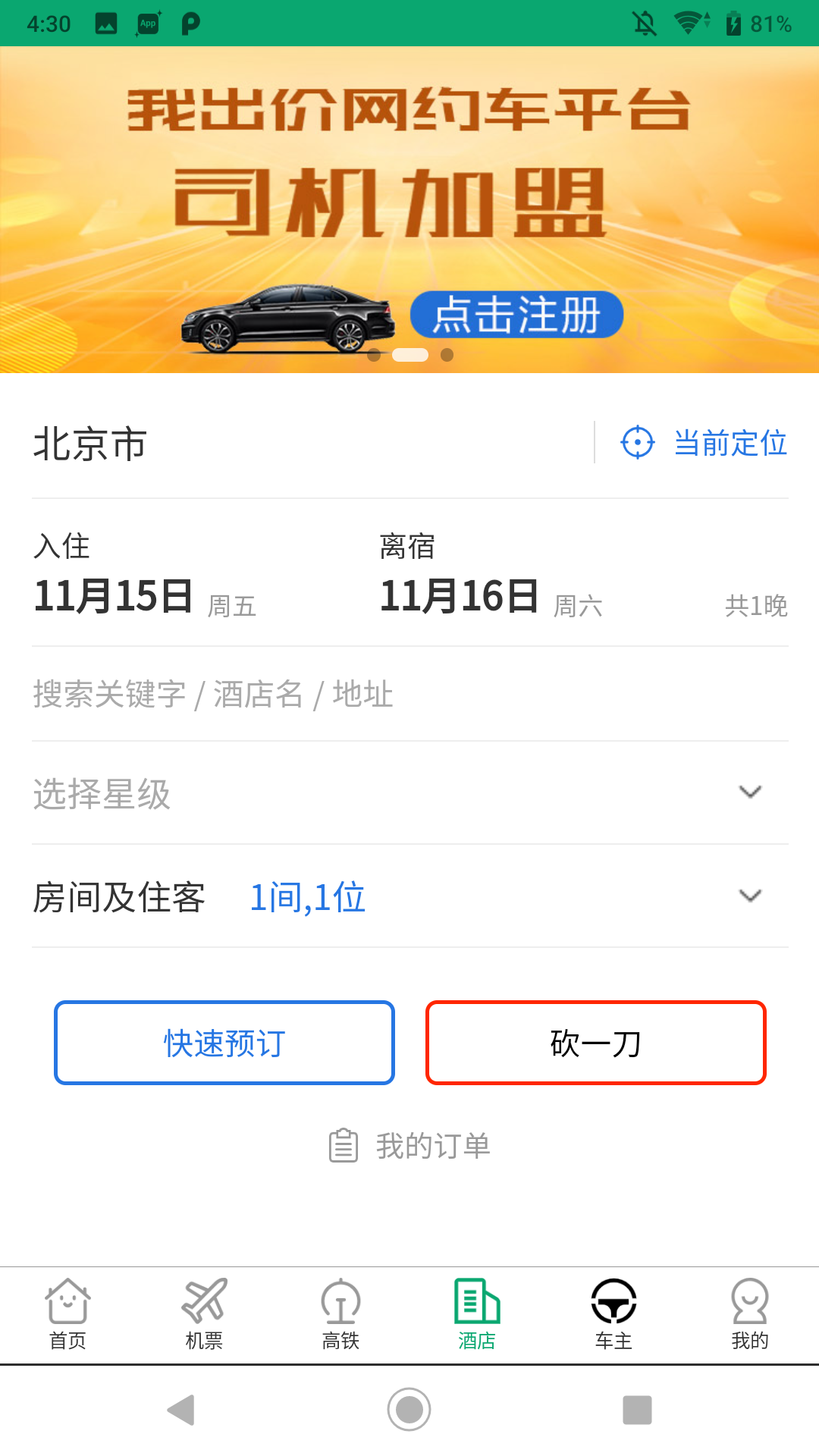Tap the 快速预订 button
Viewport: 819px width, 1456px height.
click(224, 1043)
